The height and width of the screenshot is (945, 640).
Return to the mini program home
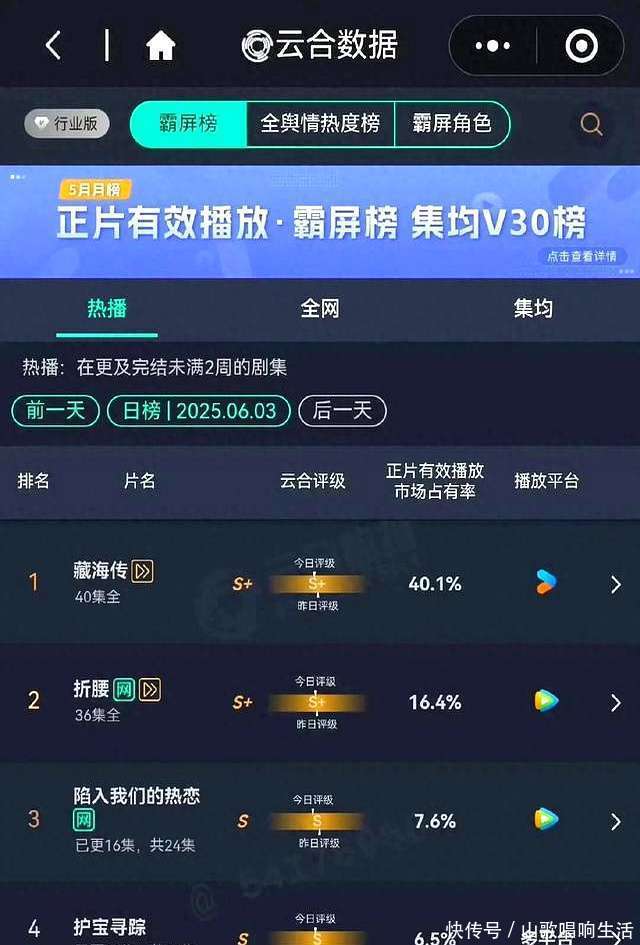pos(160,45)
